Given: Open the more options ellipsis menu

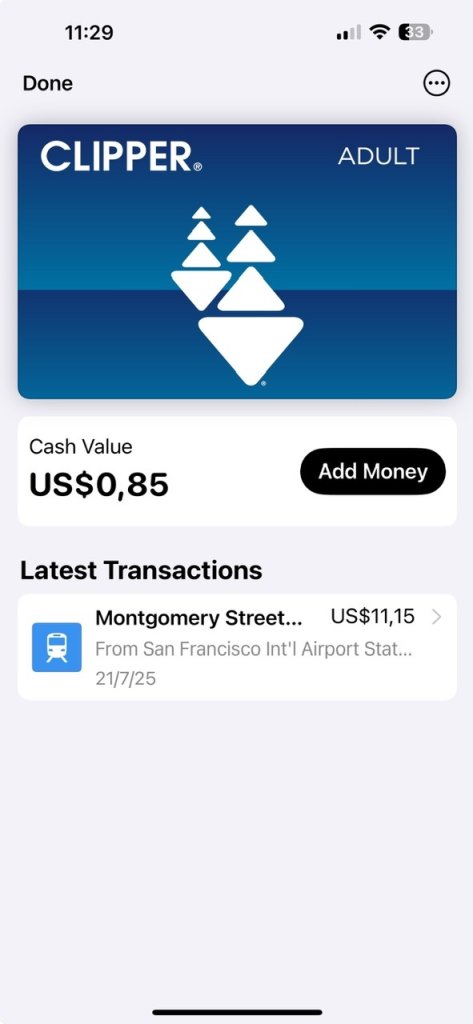Looking at the screenshot, I should click(x=436, y=83).
